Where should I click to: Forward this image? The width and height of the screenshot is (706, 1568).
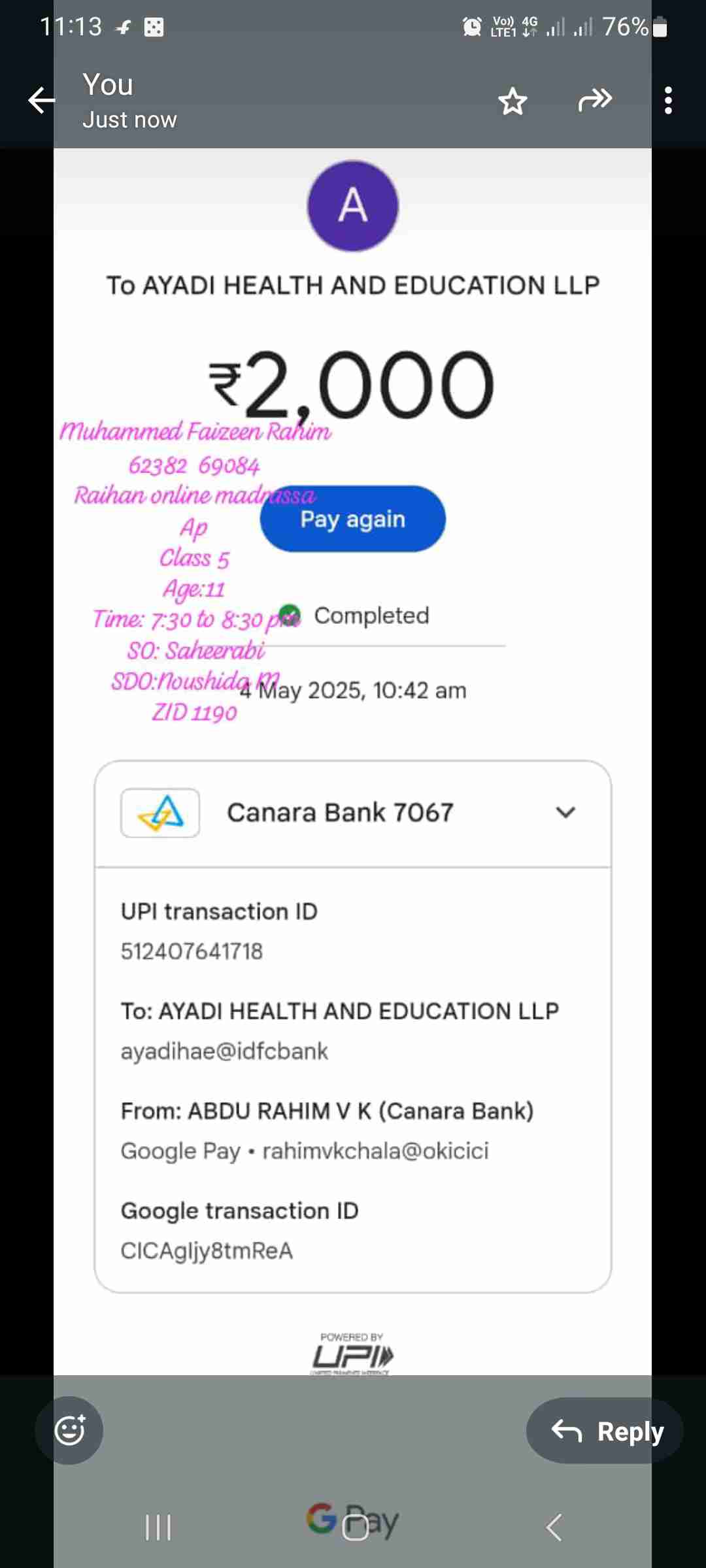point(595,100)
